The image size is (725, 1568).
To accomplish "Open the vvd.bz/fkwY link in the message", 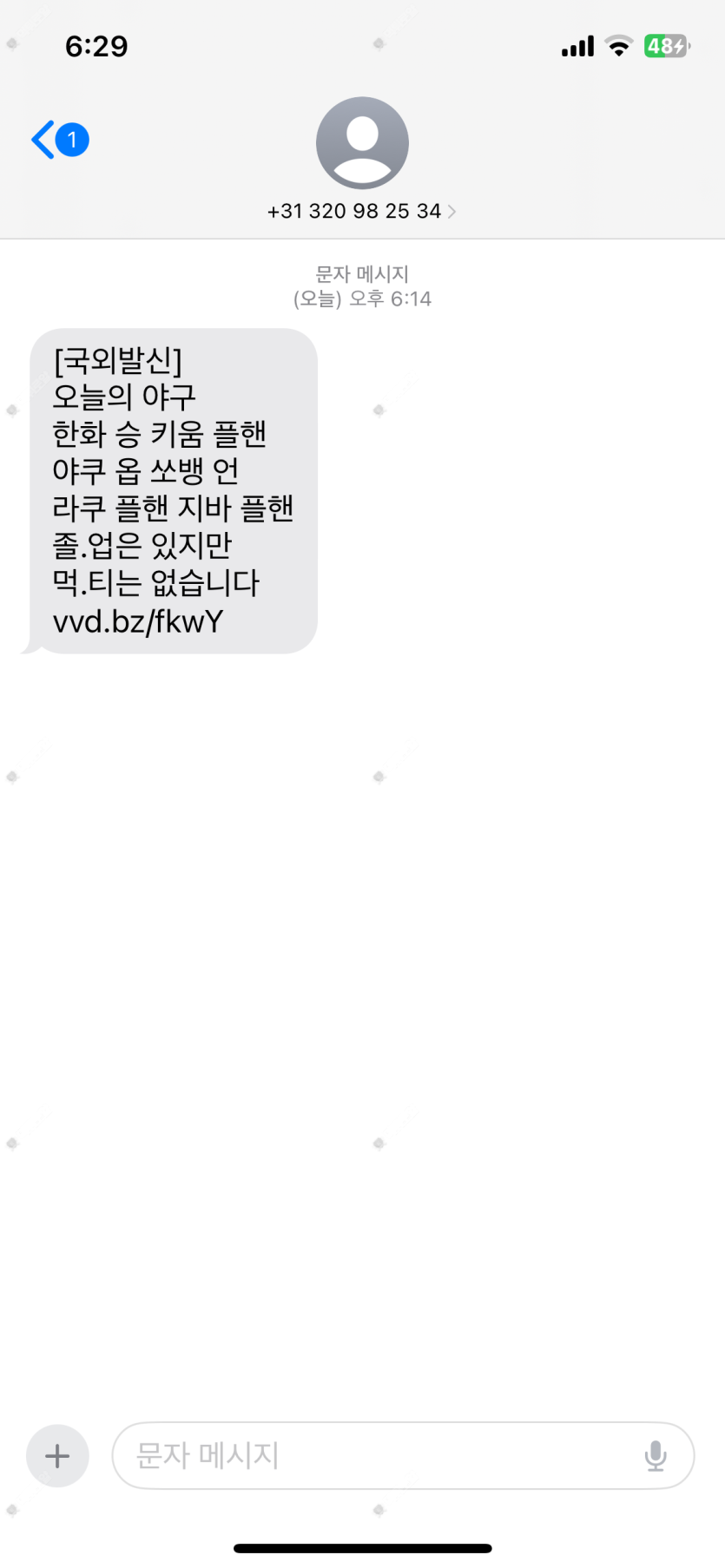I will pos(138,621).
